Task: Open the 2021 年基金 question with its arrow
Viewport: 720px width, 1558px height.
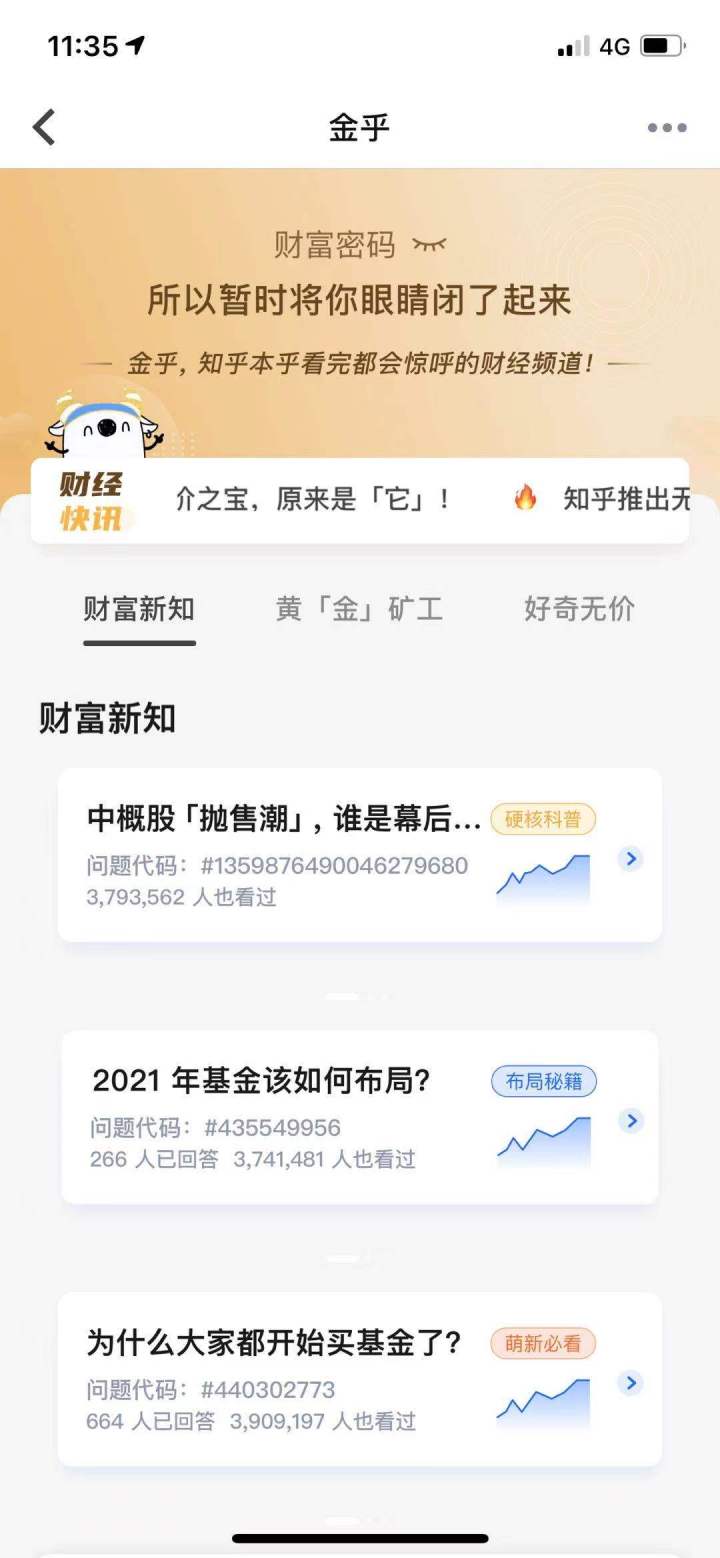Action: coord(630,1121)
